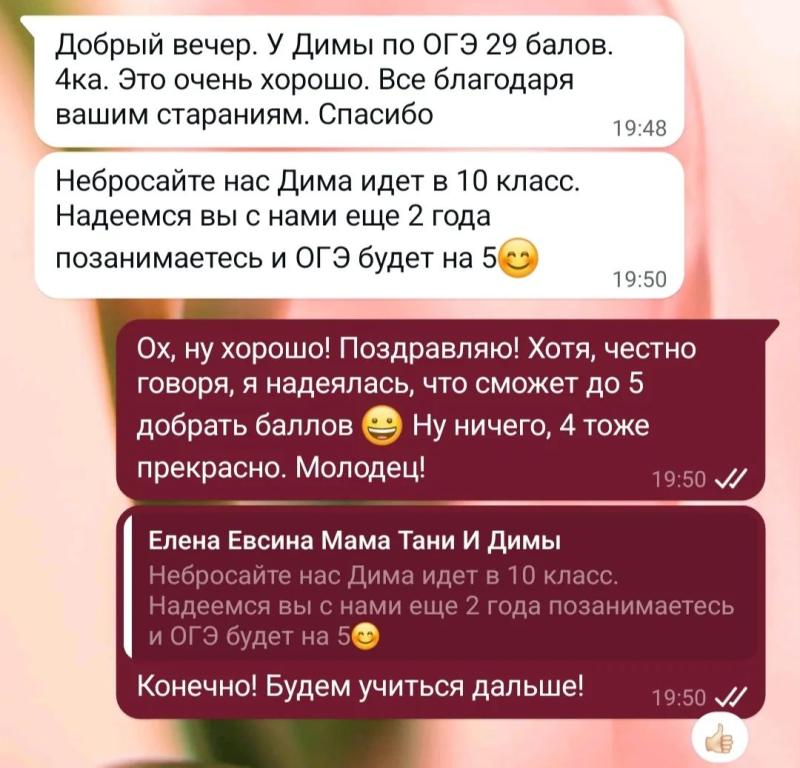Open the quoted message from Елена Евсина
The width and height of the screenshot is (800, 768).
pos(442,587)
